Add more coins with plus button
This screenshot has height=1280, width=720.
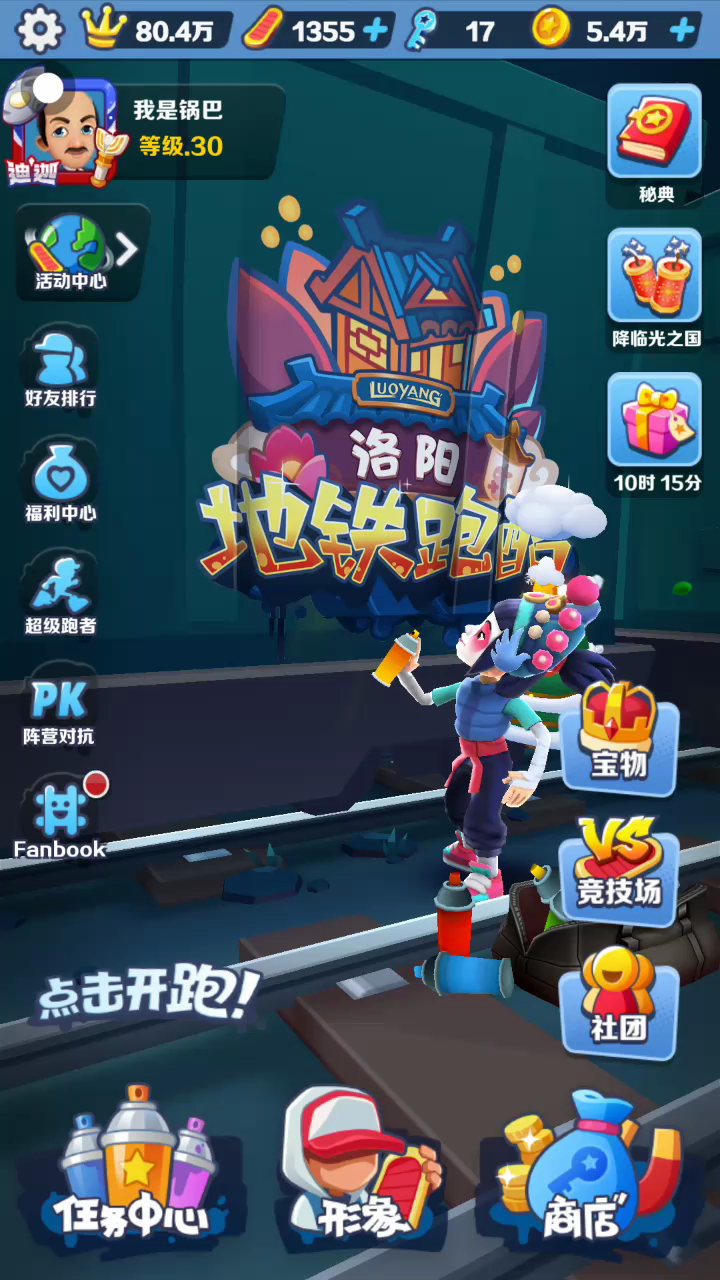(x=682, y=31)
